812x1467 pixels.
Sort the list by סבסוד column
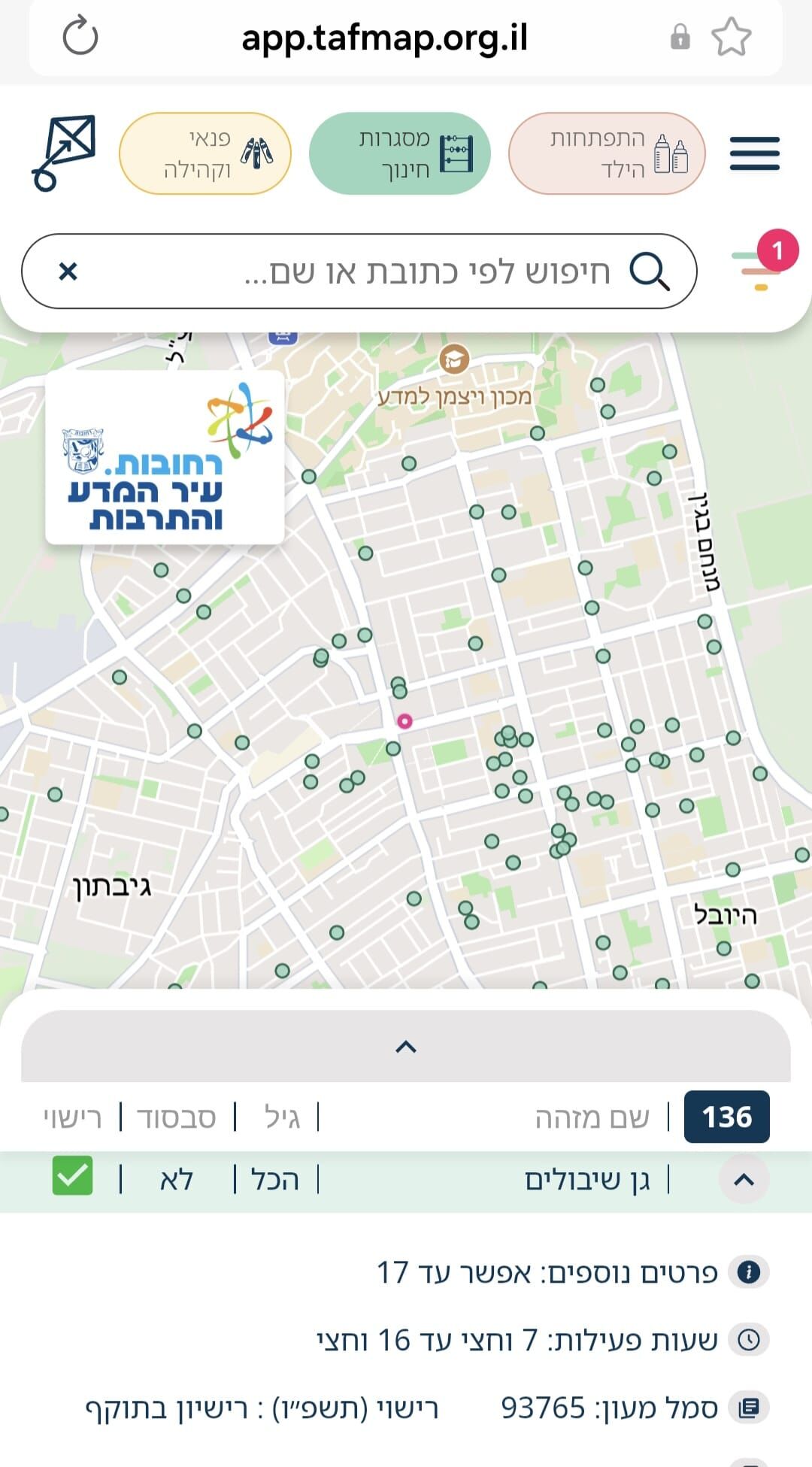pos(177,1117)
